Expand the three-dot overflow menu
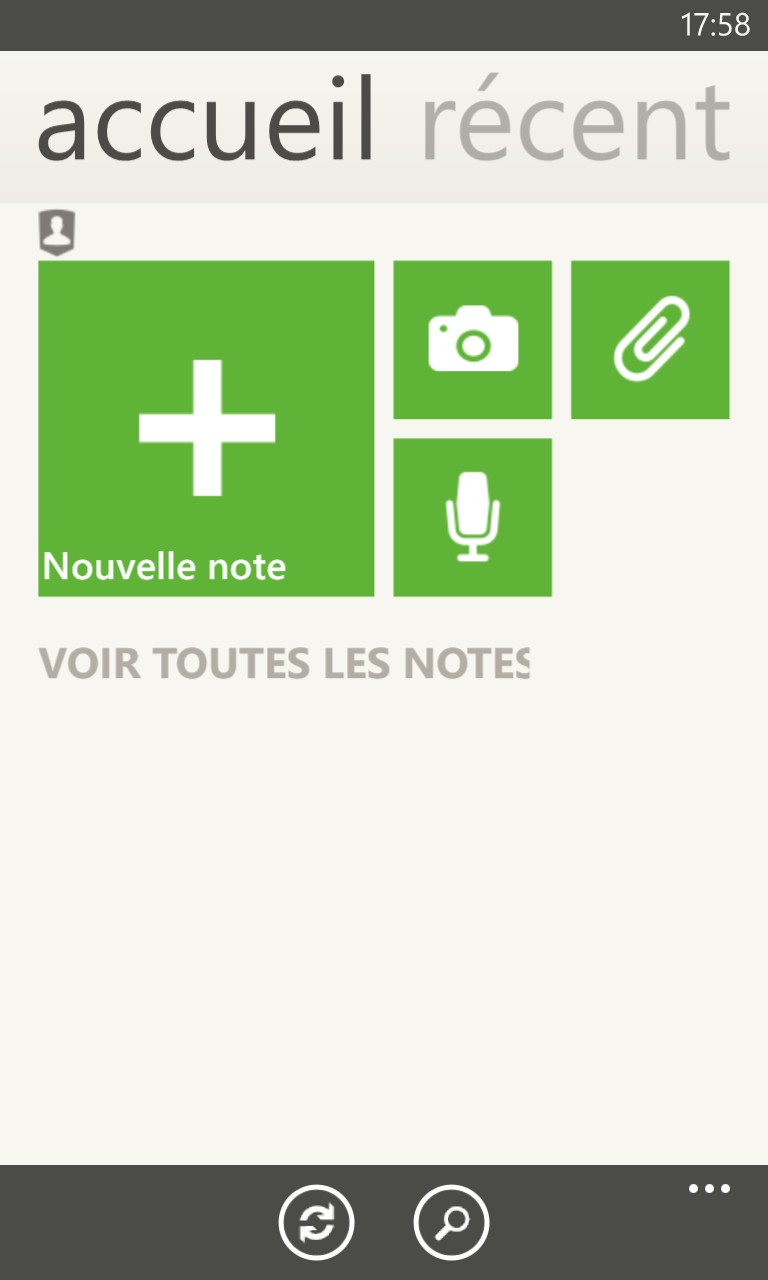This screenshot has height=1280, width=768. coord(709,1189)
